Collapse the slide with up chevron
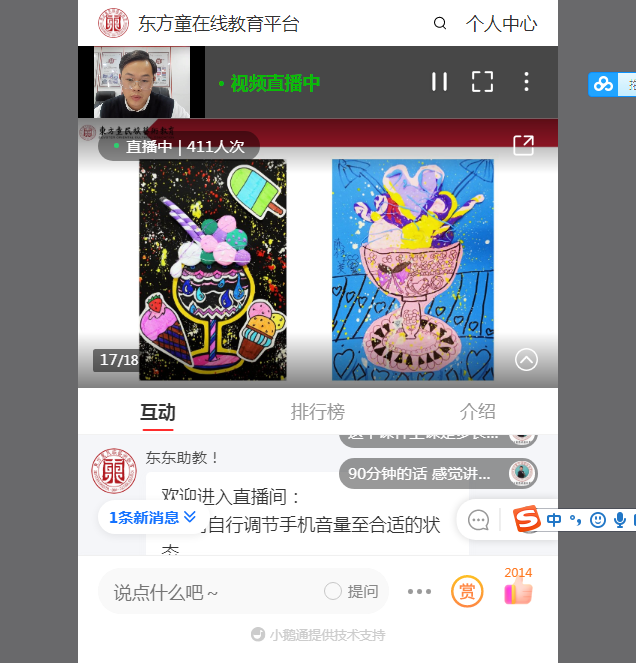Viewport: 636px width, 663px height. pos(526,360)
